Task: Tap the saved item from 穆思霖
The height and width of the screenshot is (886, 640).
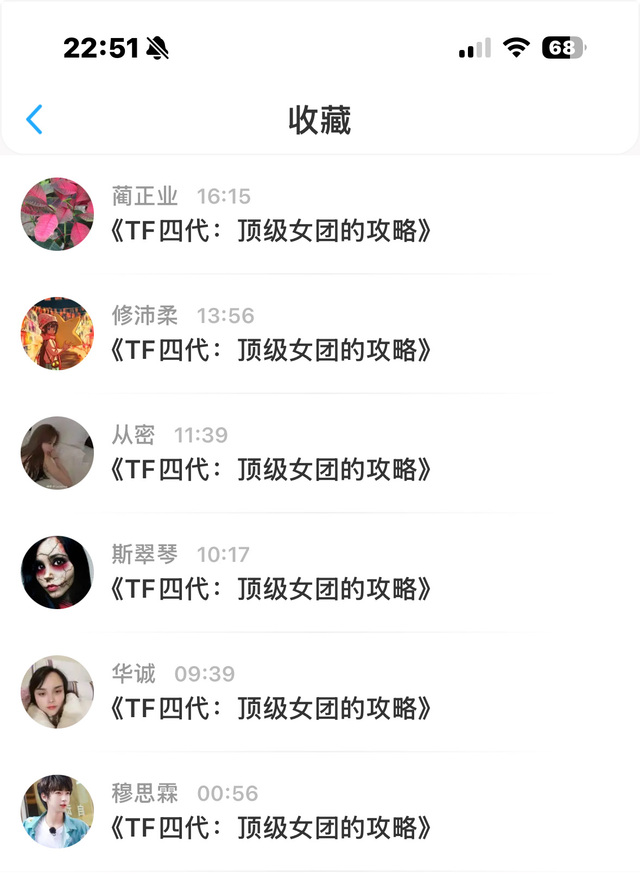Action: [272, 827]
